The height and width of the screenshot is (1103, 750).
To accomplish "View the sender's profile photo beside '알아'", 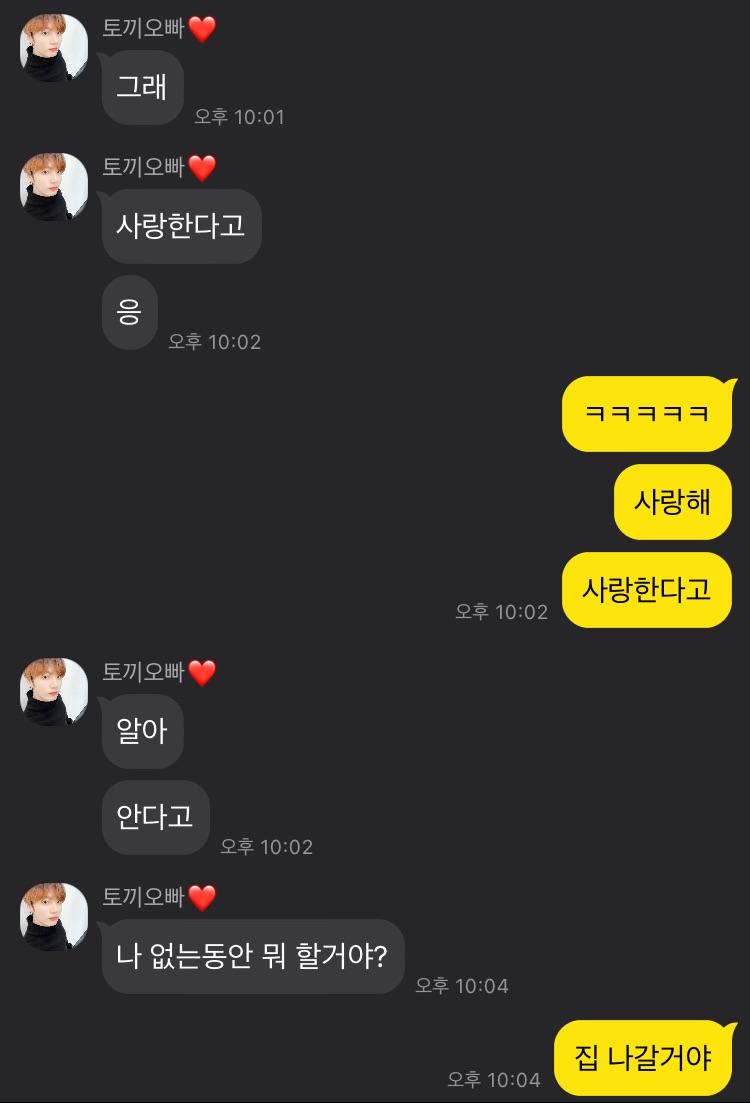I will 54,692.
